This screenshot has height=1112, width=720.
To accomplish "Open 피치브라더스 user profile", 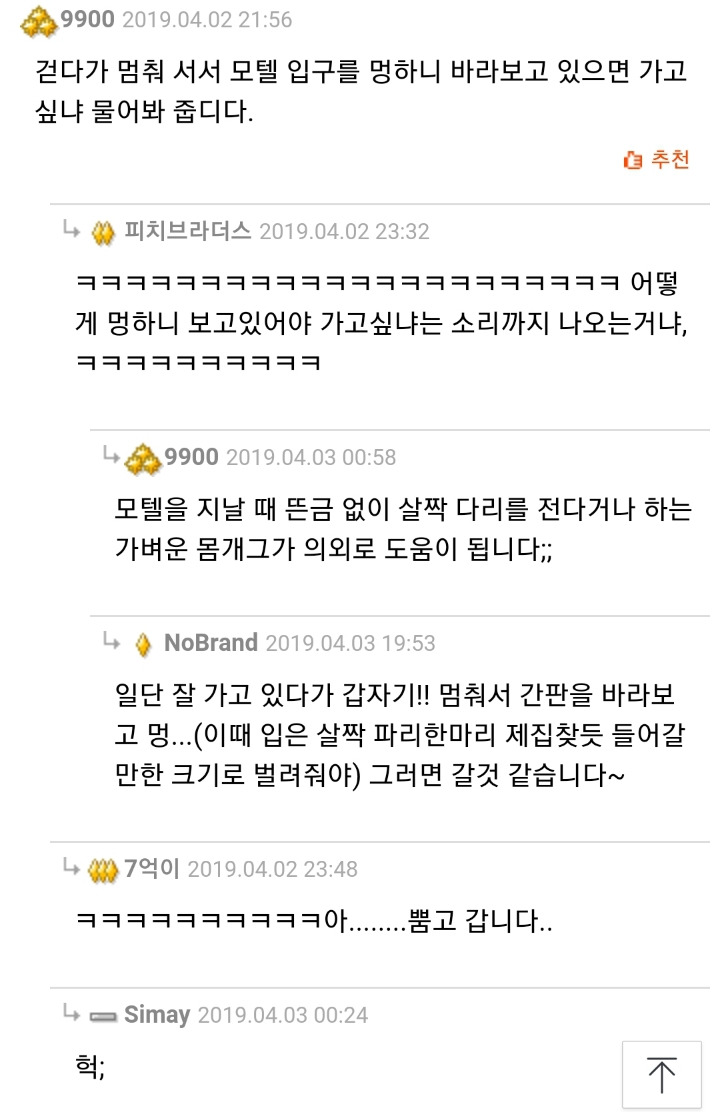I will pyautogui.click(x=186, y=232).
